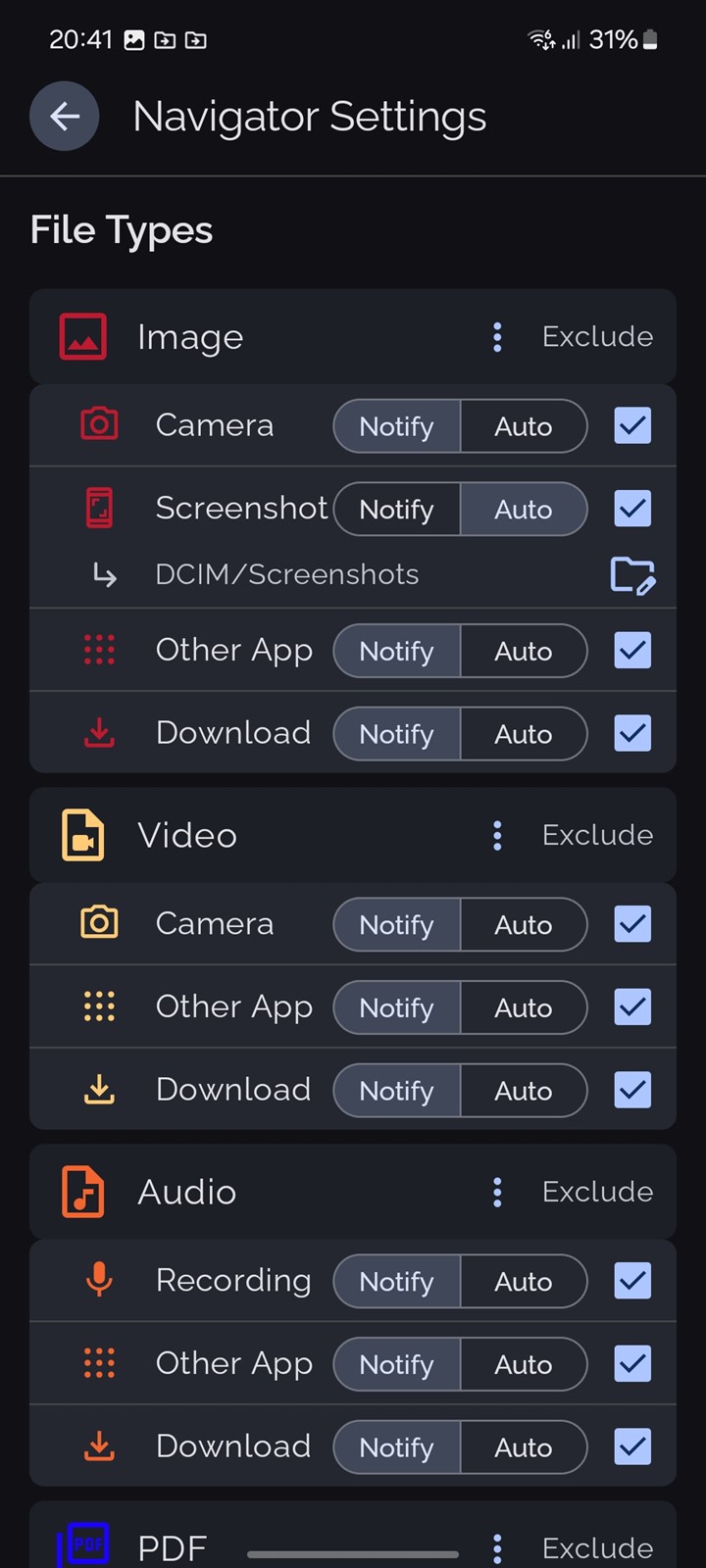
Task: Edit the DCIM/Screenshots folder path
Action: pyautogui.click(x=632, y=575)
